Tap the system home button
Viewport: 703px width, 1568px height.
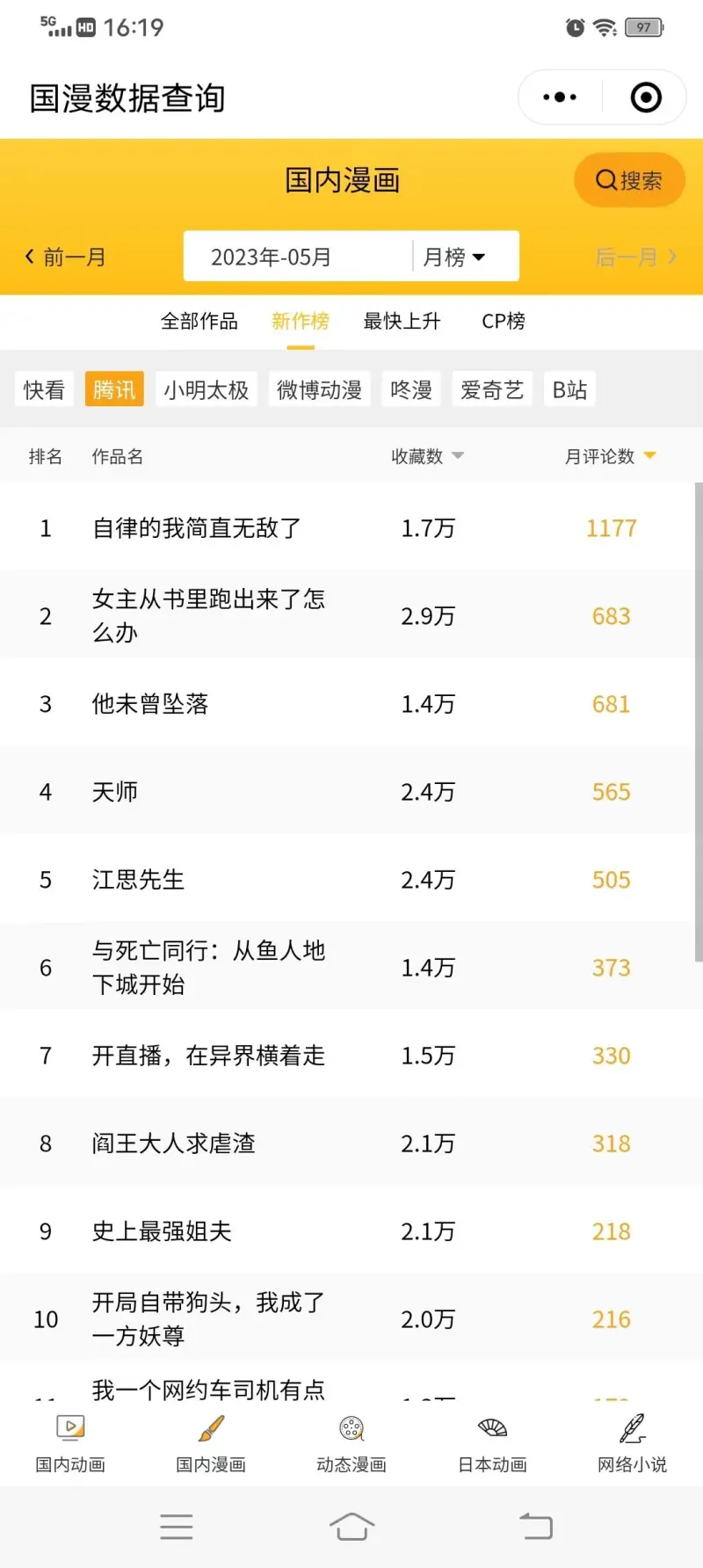pyautogui.click(x=351, y=1526)
